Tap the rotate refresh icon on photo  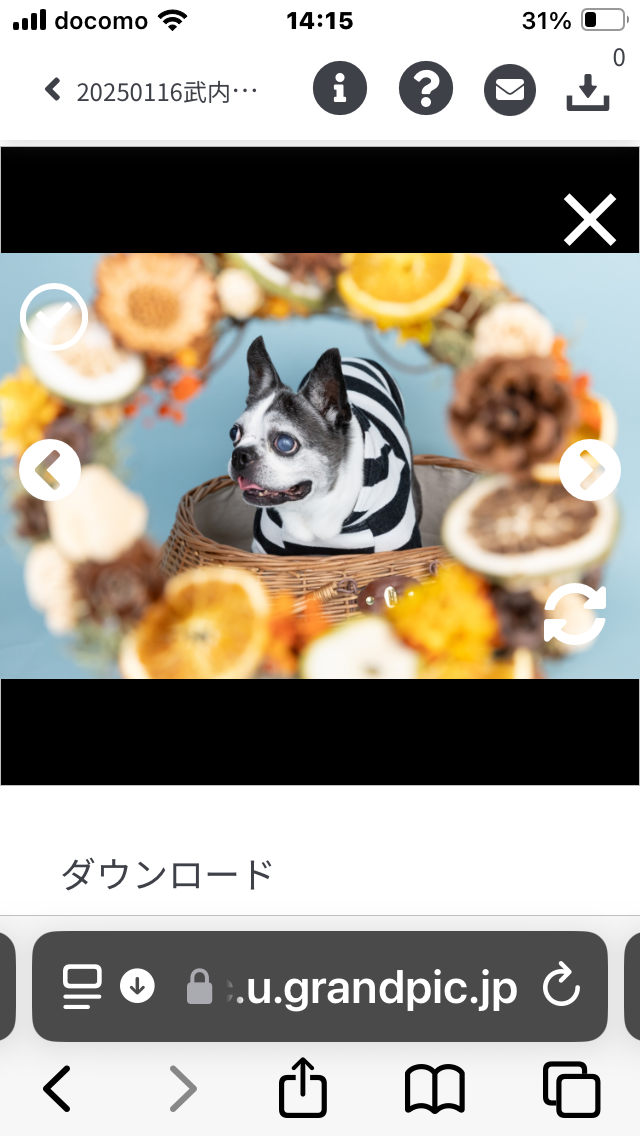pyautogui.click(x=575, y=614)
